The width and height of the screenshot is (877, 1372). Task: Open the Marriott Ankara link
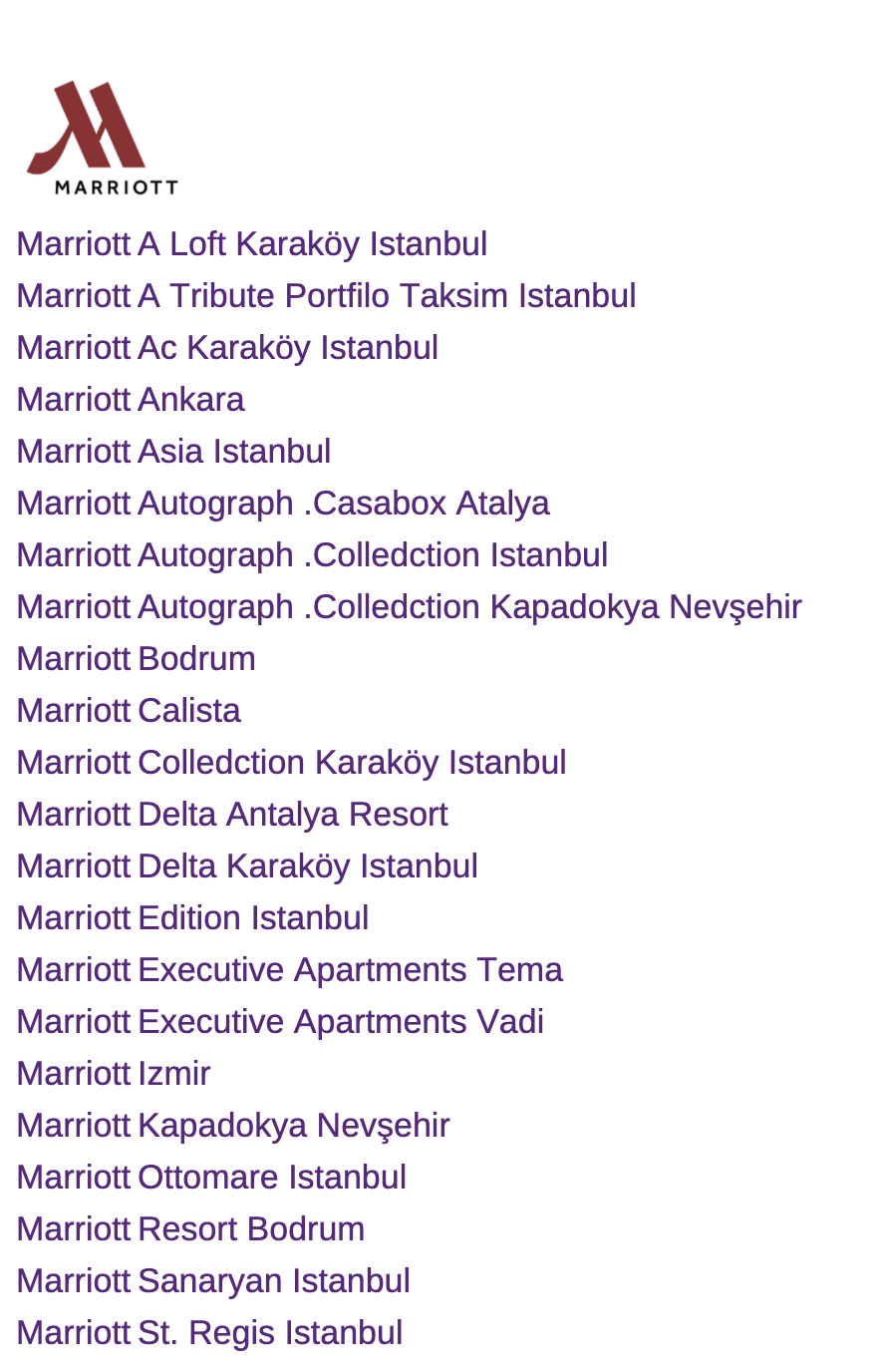click(131, 400)
